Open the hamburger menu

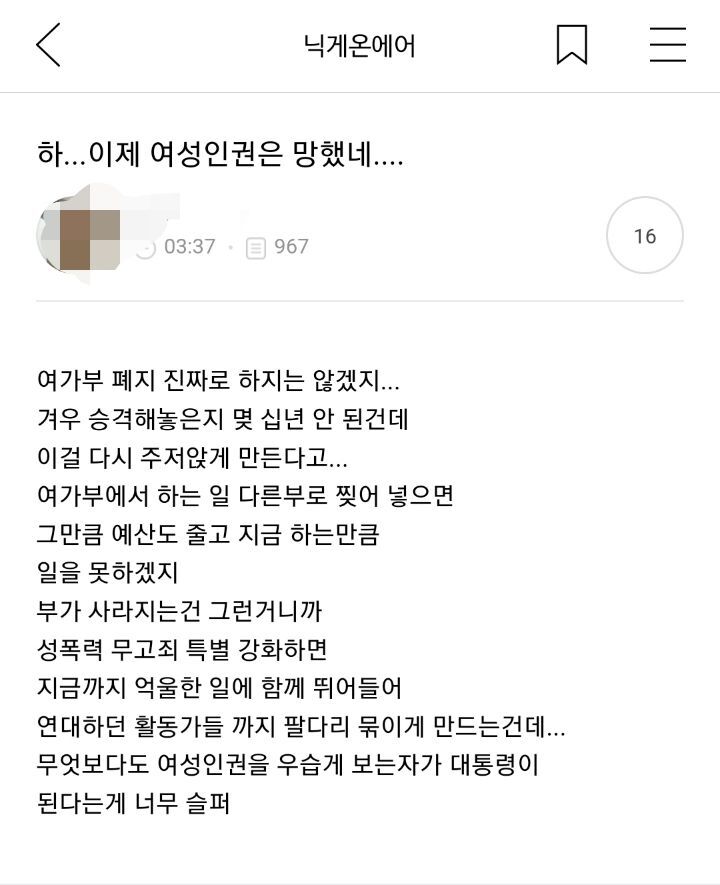tap(667, 46)
